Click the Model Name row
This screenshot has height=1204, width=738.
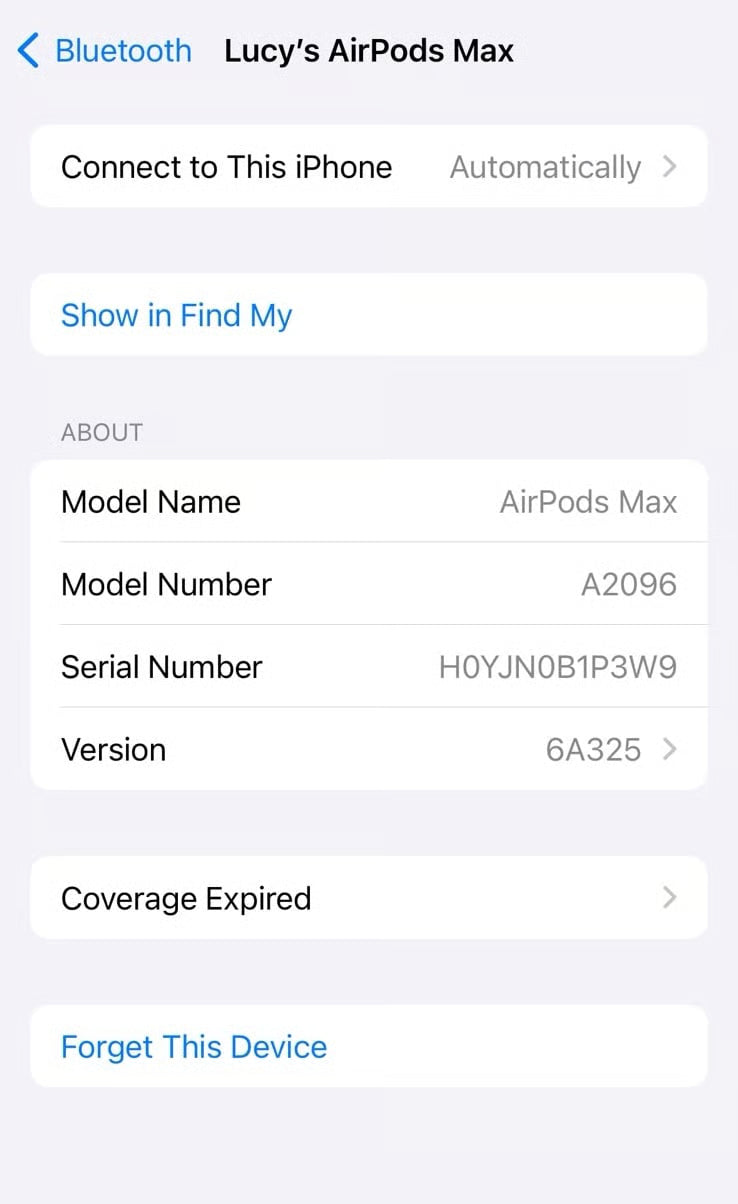(369, 501)
